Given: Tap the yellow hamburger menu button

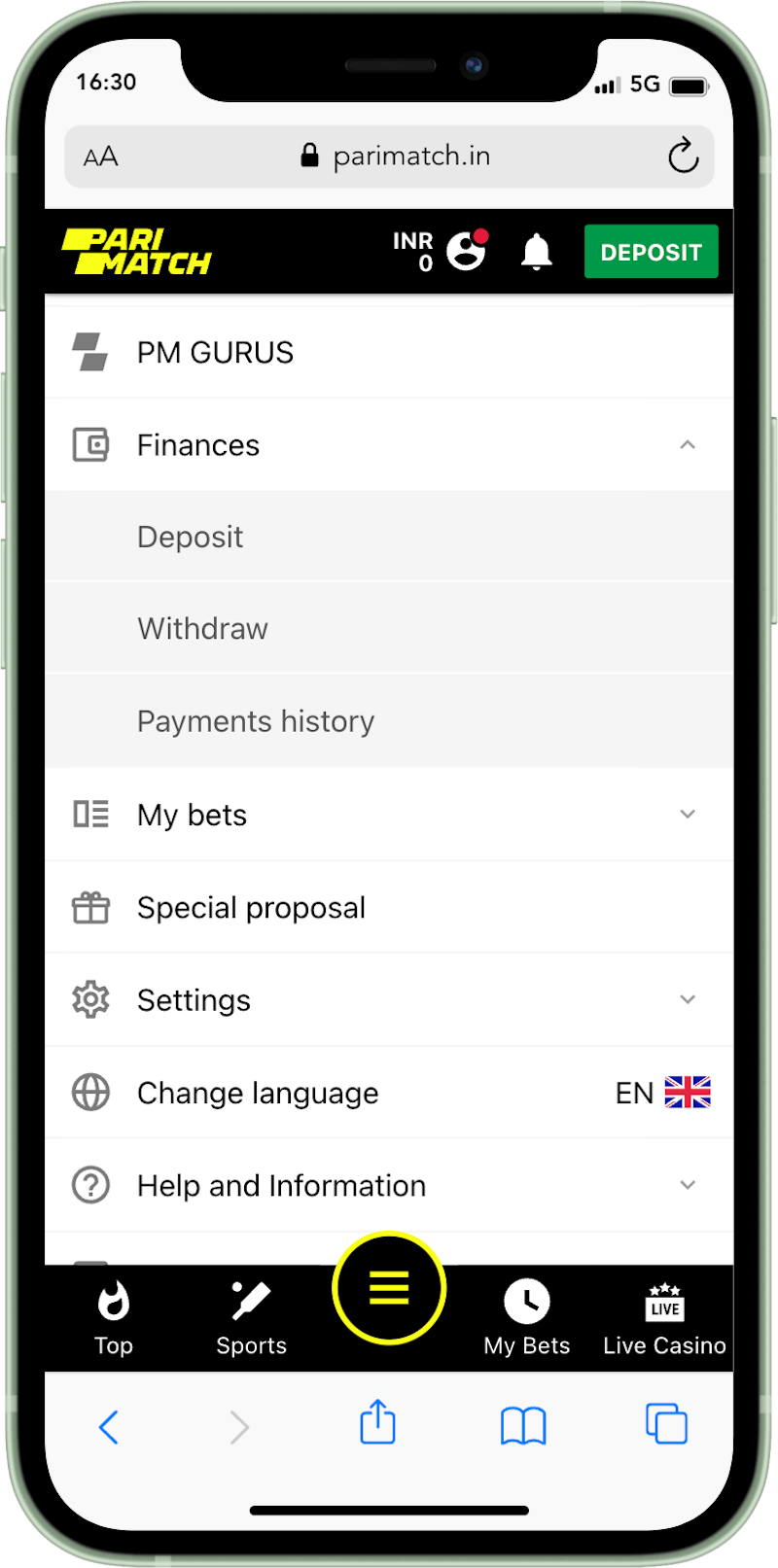Looking at the screenshot, I should pyautogui.click(x=389, y=1288).
